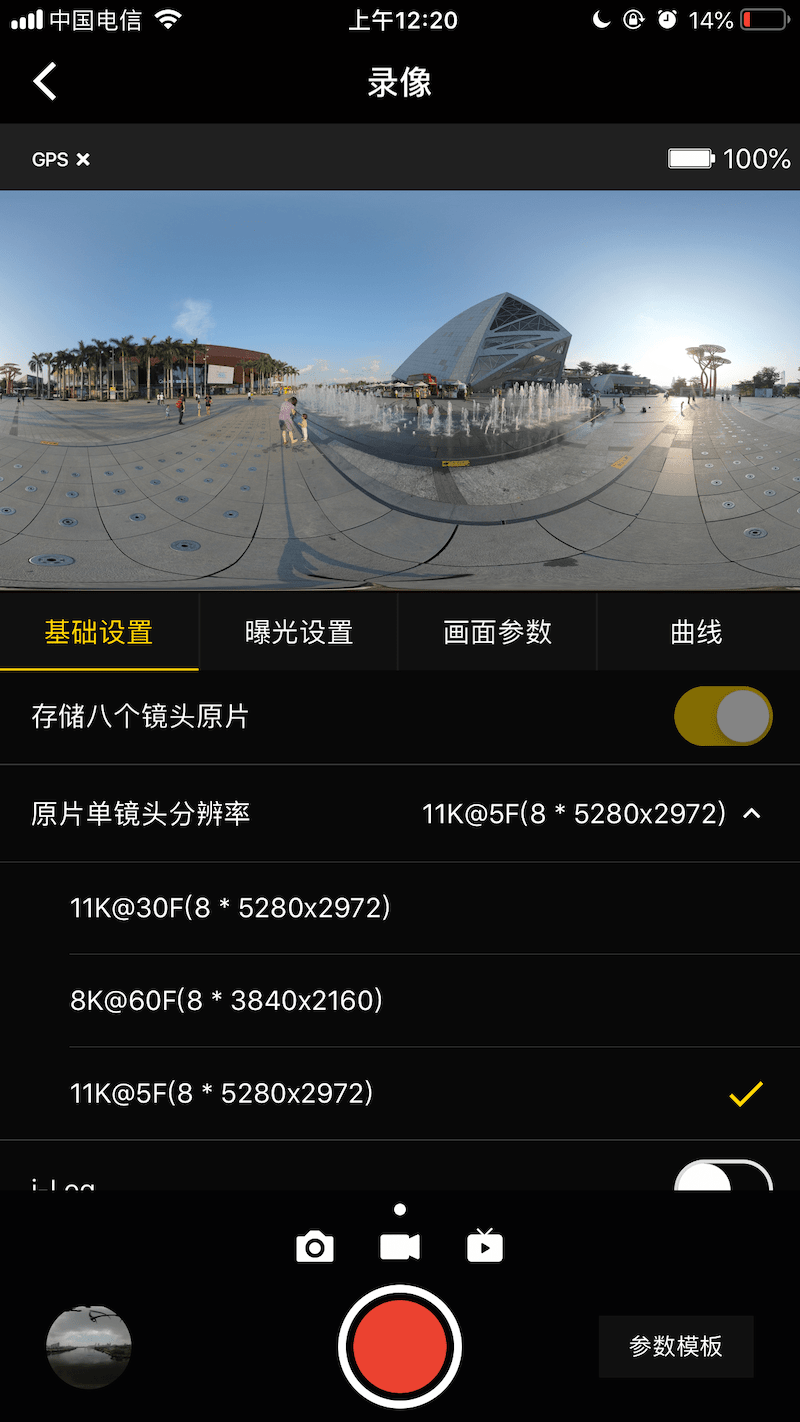Switch to the 曝光设置 tab

click(299, 632)
